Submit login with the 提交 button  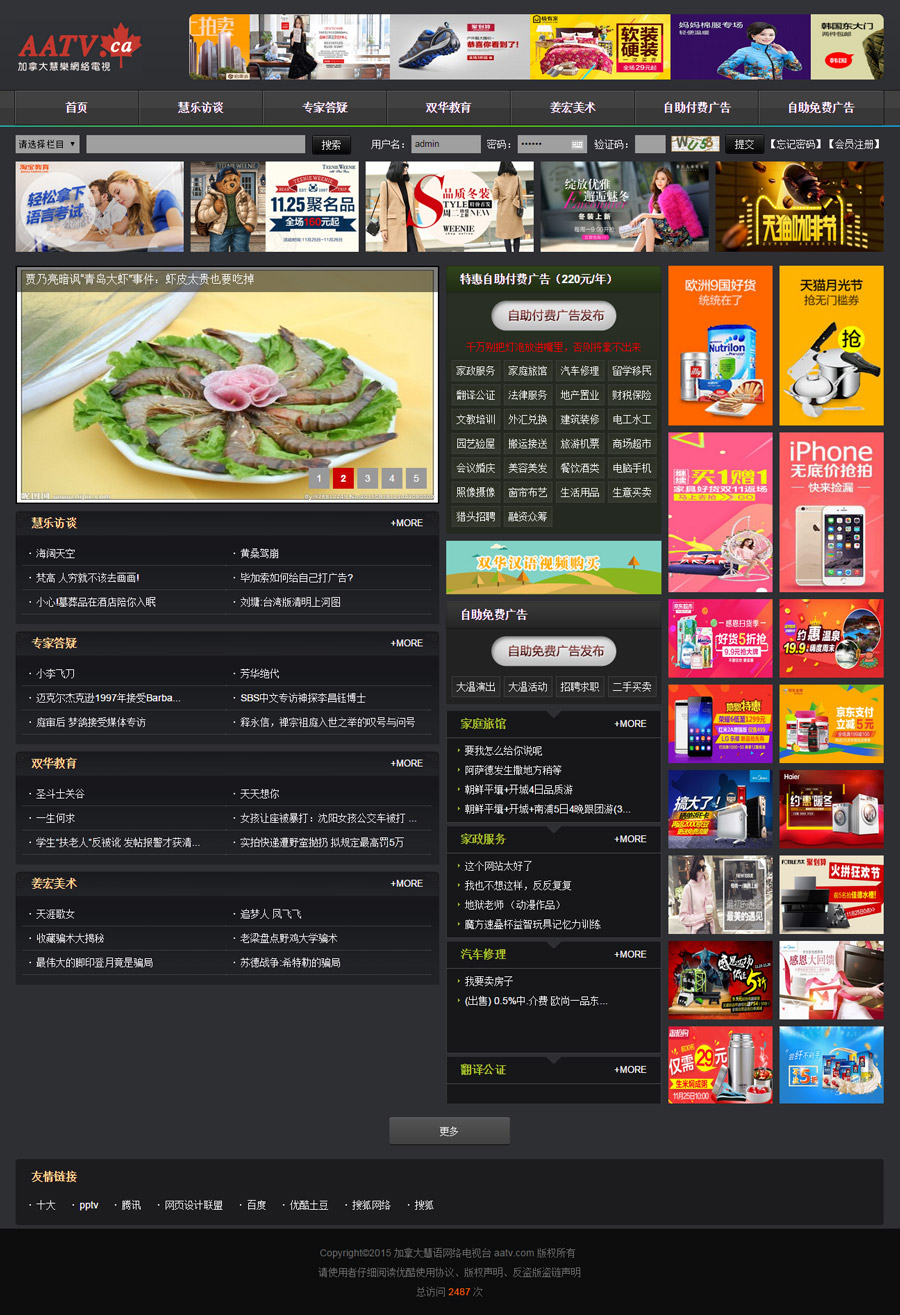pyautogui.click(x=744, y=144)
